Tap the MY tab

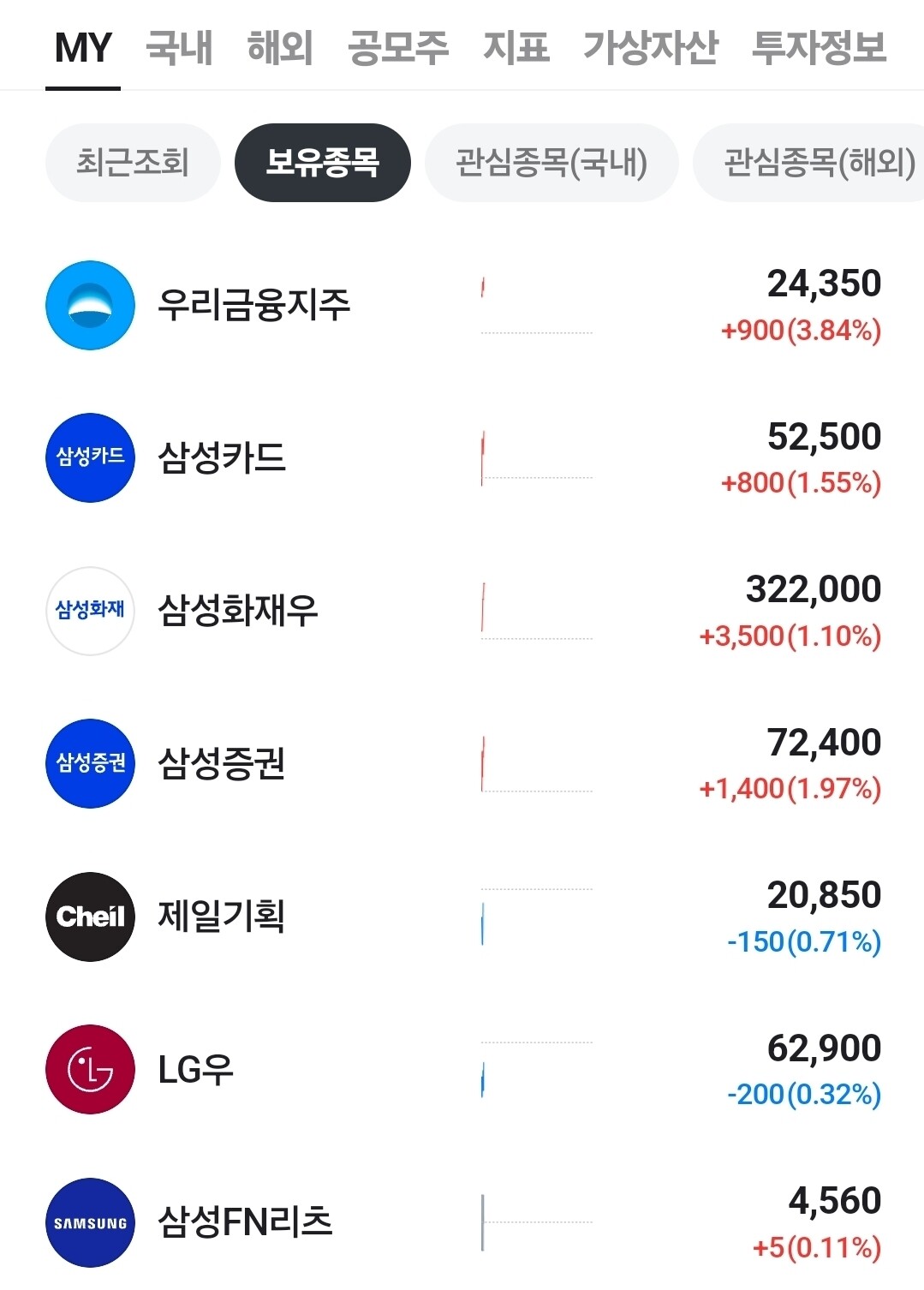point(83,47)
